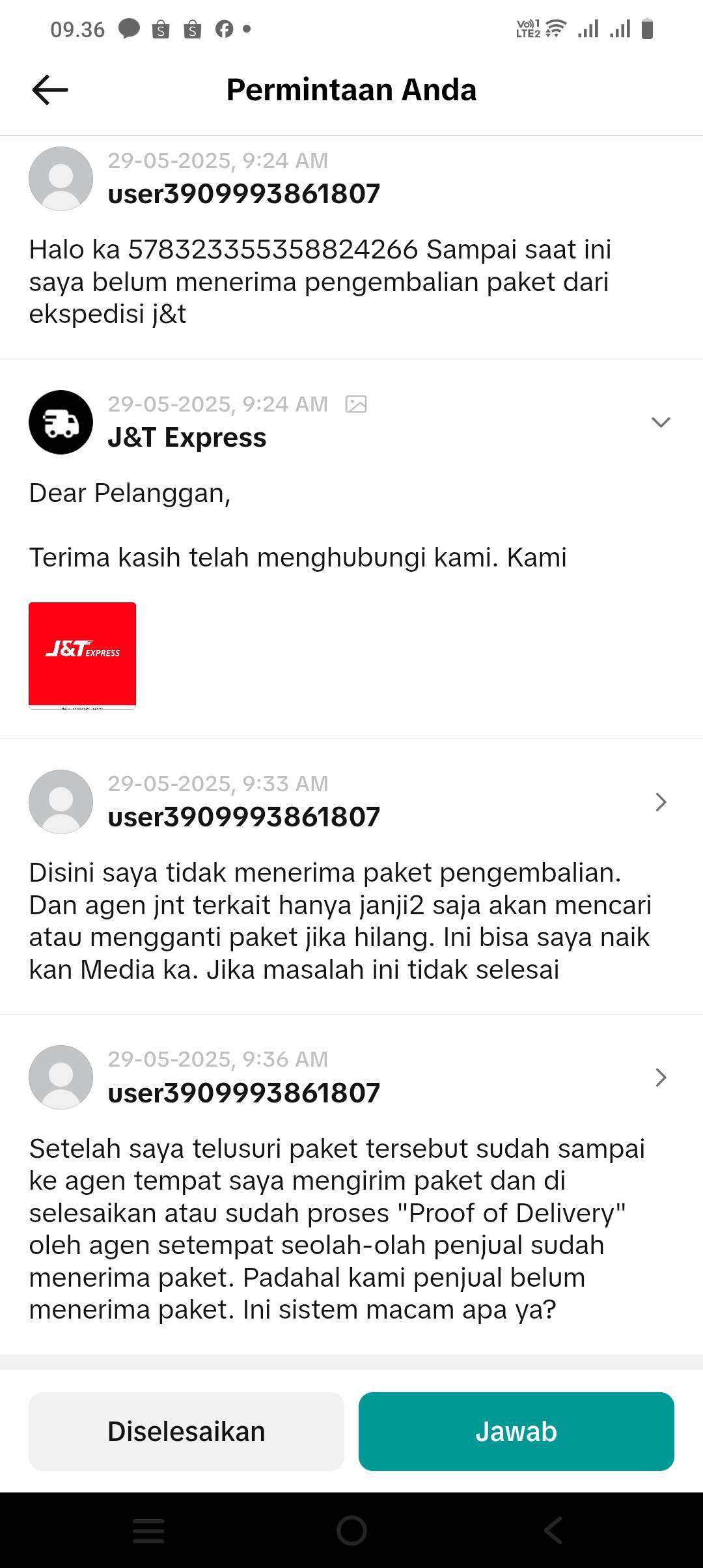Open recent apps from the navigation bar

click(148, 1531)
